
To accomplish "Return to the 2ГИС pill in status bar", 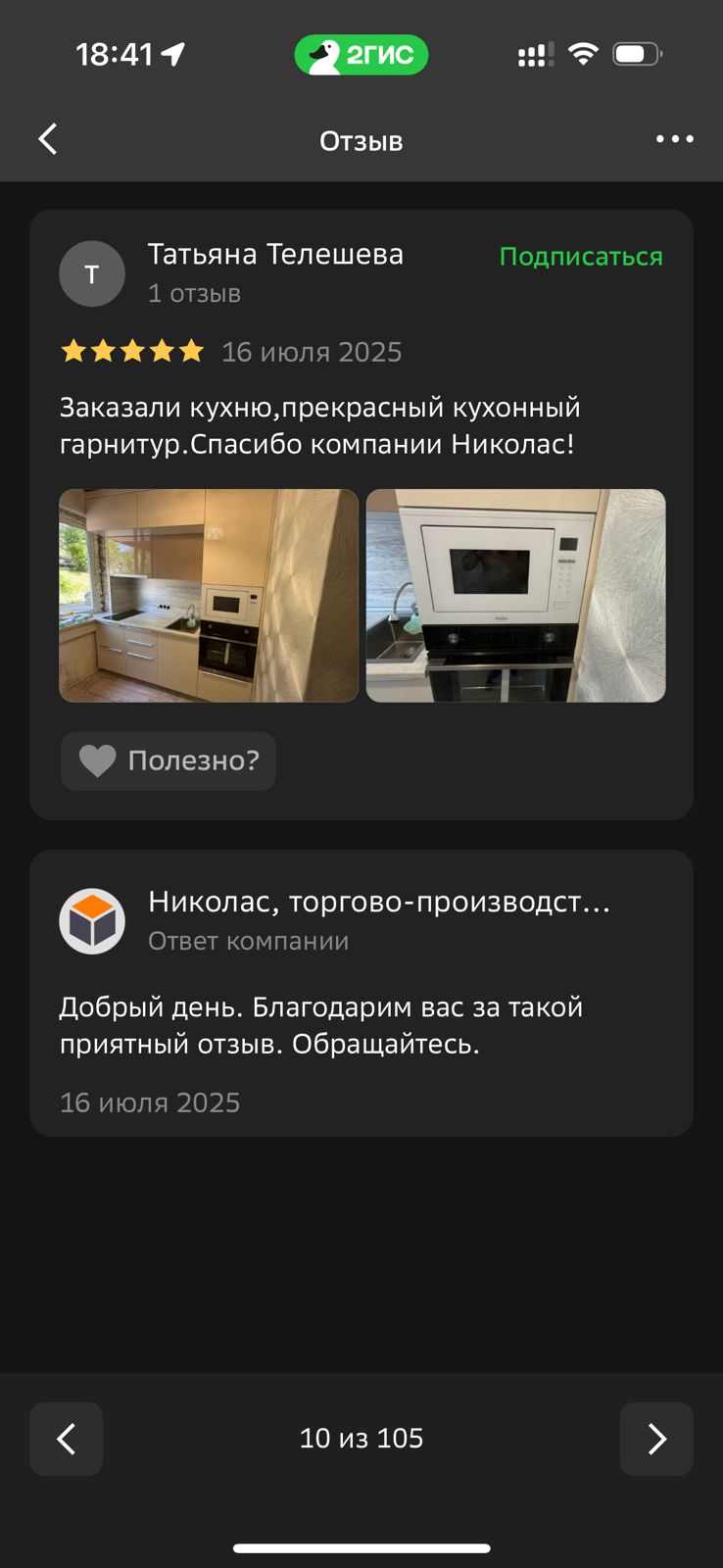I will (361, 55).
